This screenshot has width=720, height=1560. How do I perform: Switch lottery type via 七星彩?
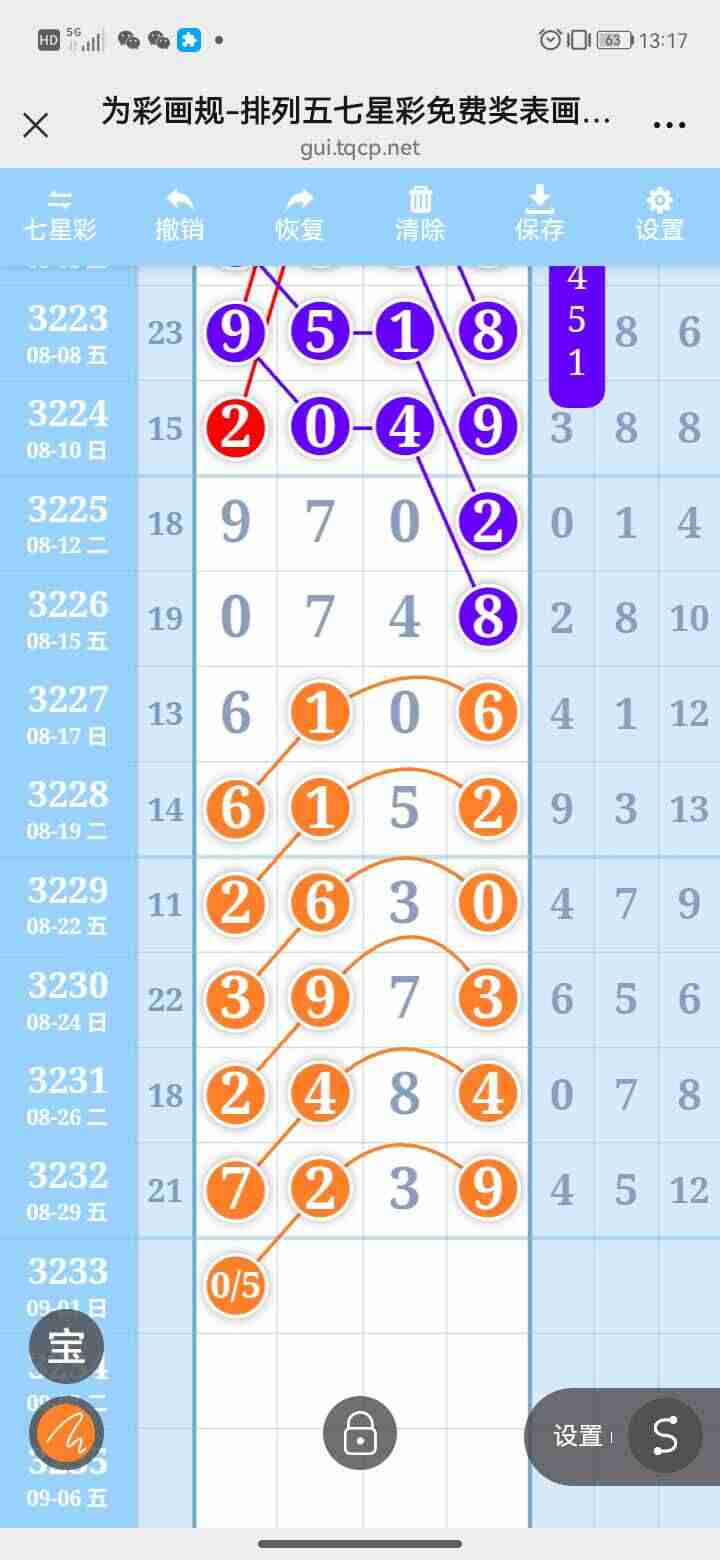(x=60, y=214)
